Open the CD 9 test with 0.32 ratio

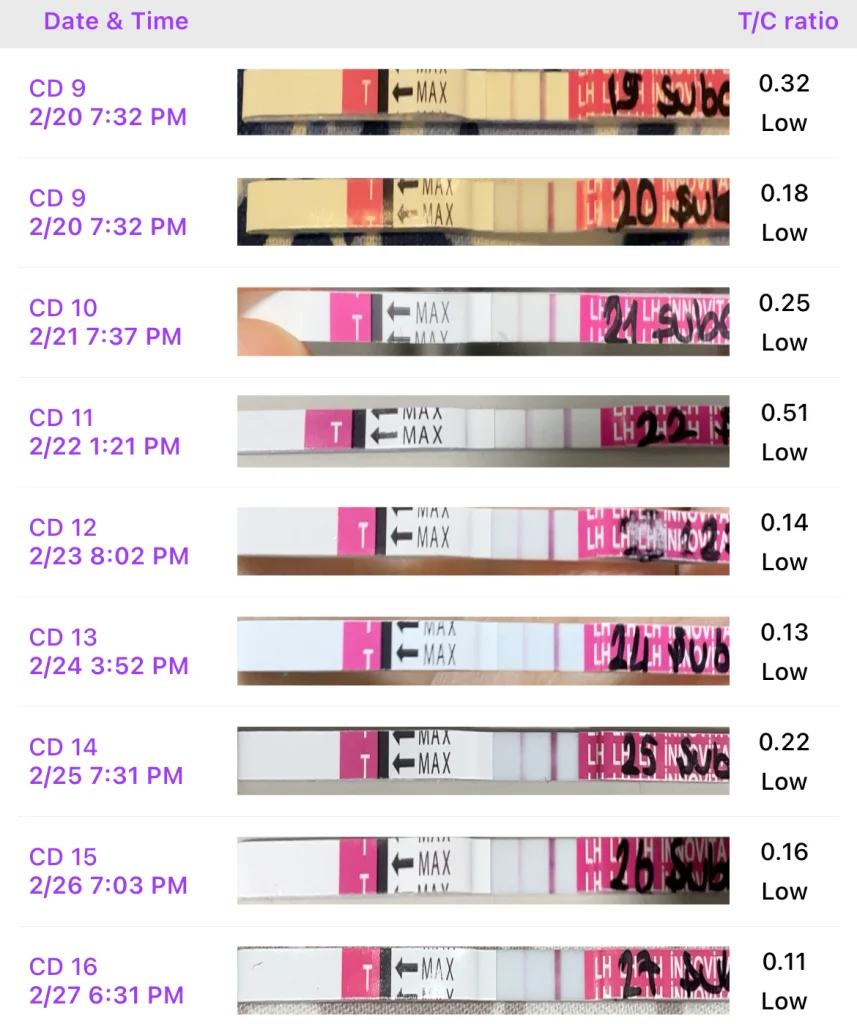(428, 102)
